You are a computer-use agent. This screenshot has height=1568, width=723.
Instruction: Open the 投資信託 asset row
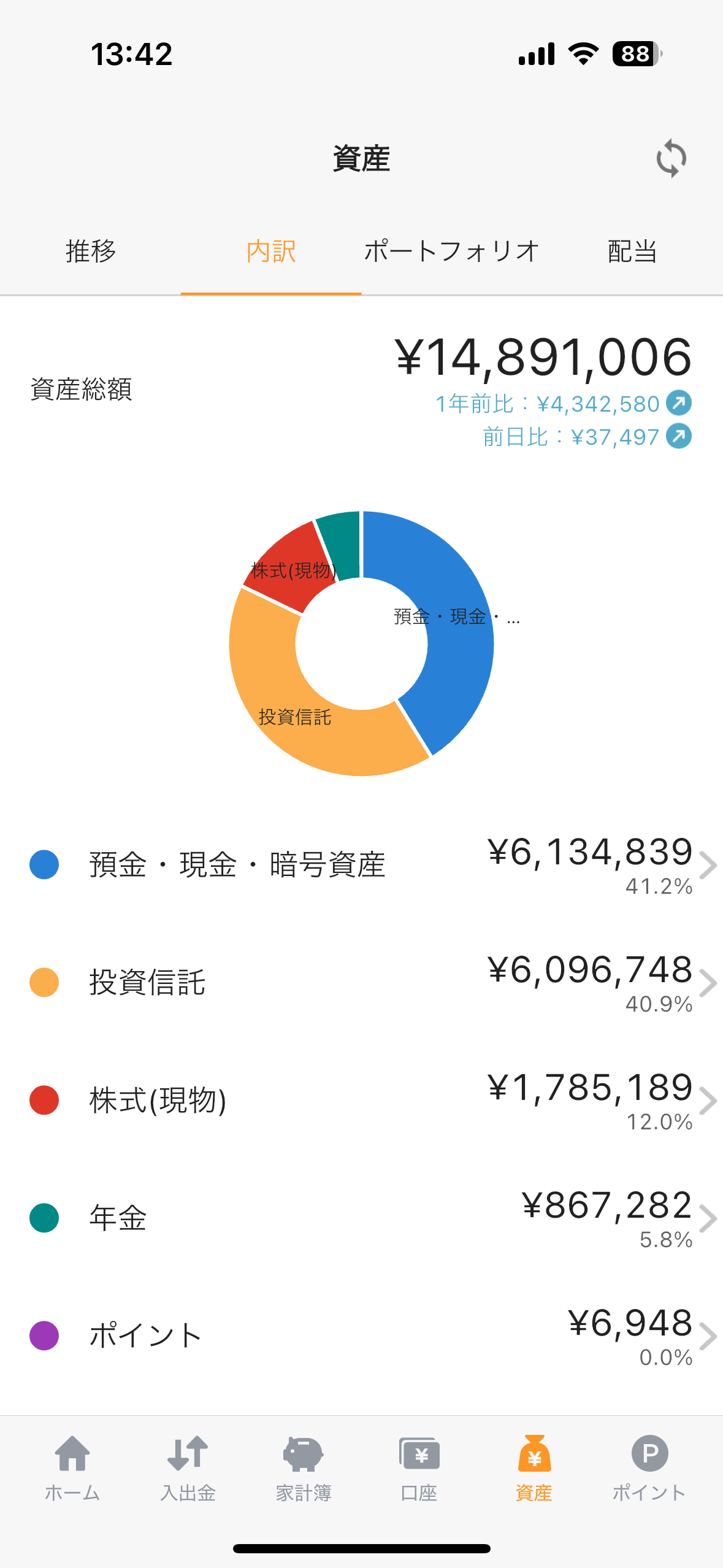(x=361, y=983)
